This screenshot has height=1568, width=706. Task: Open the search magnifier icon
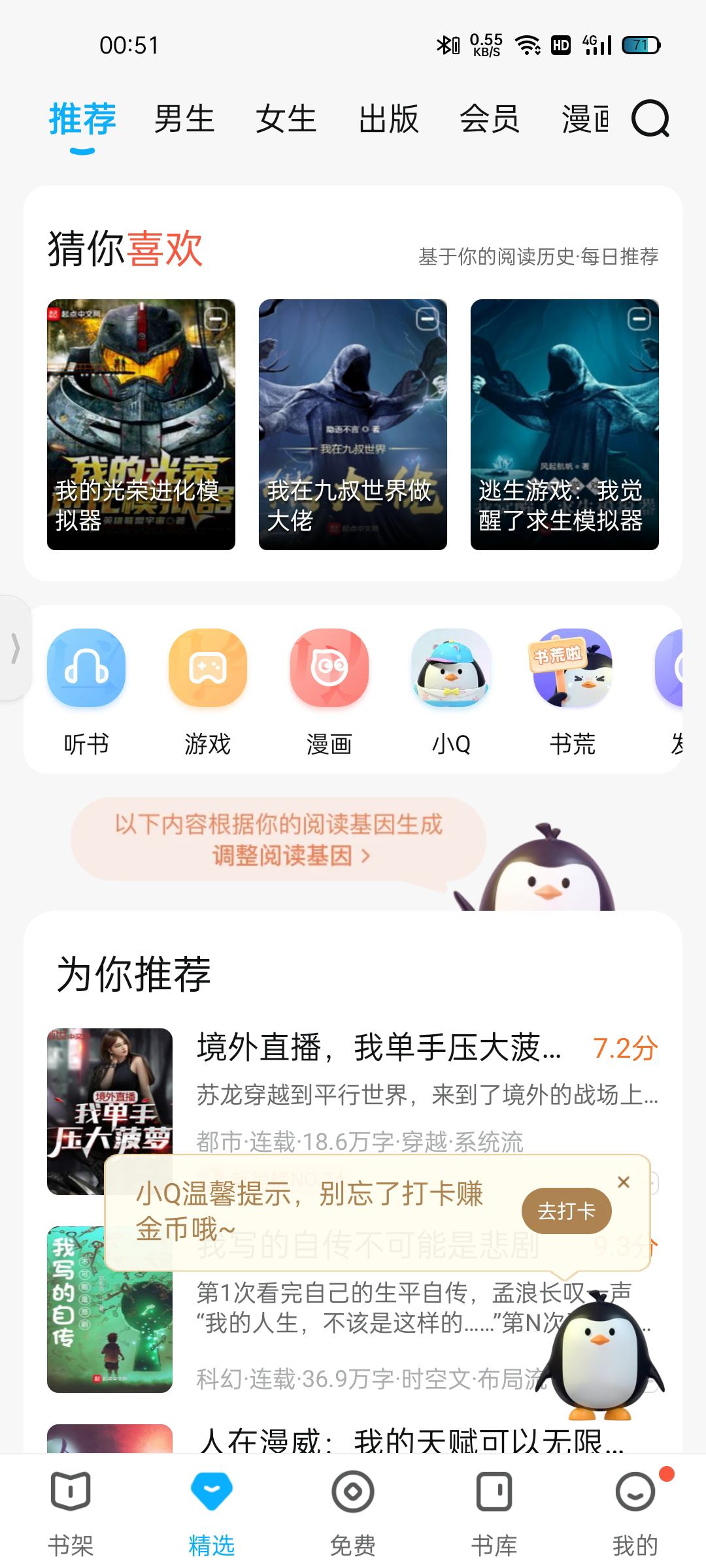[650, 119]
